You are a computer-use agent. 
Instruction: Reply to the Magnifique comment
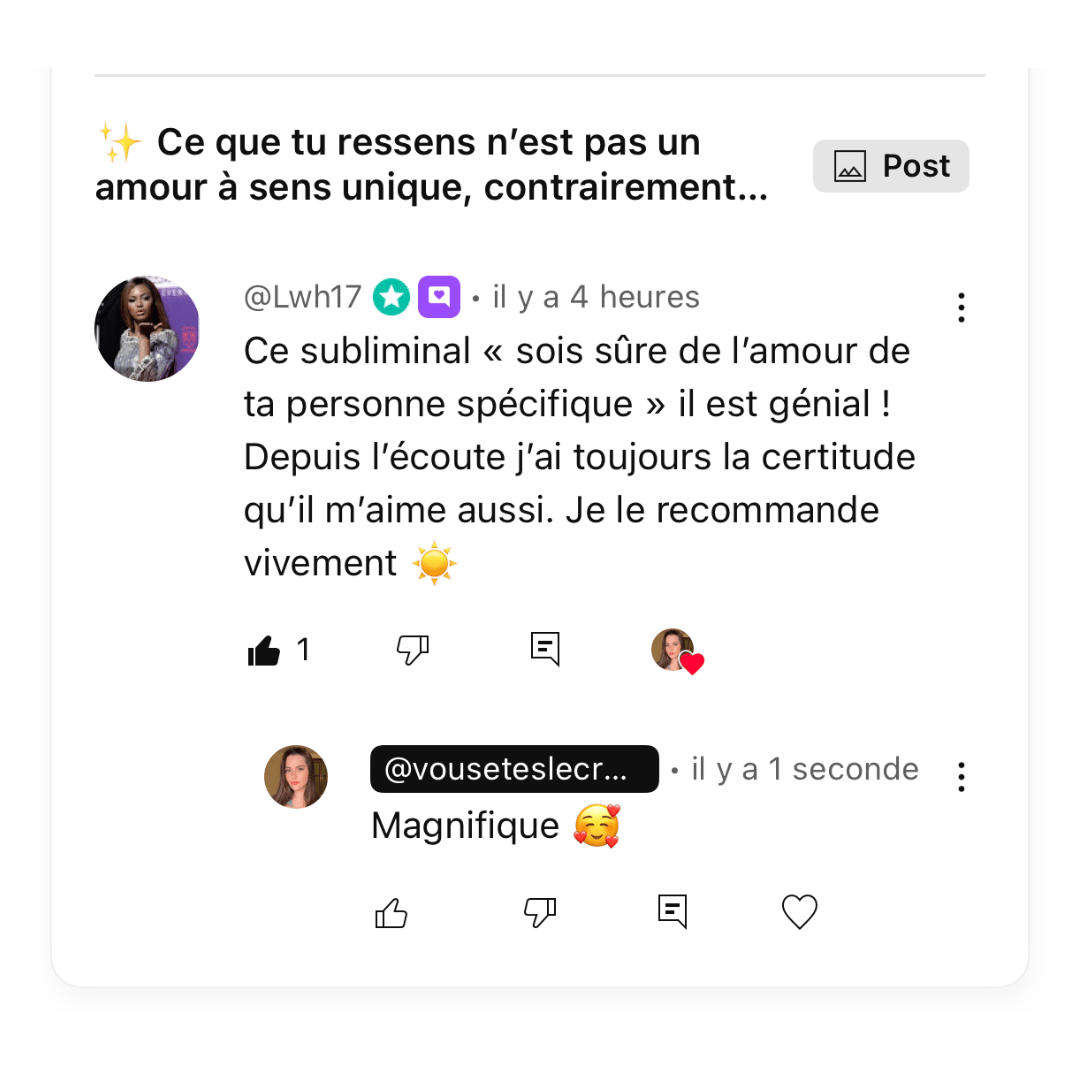click(672, 911)
